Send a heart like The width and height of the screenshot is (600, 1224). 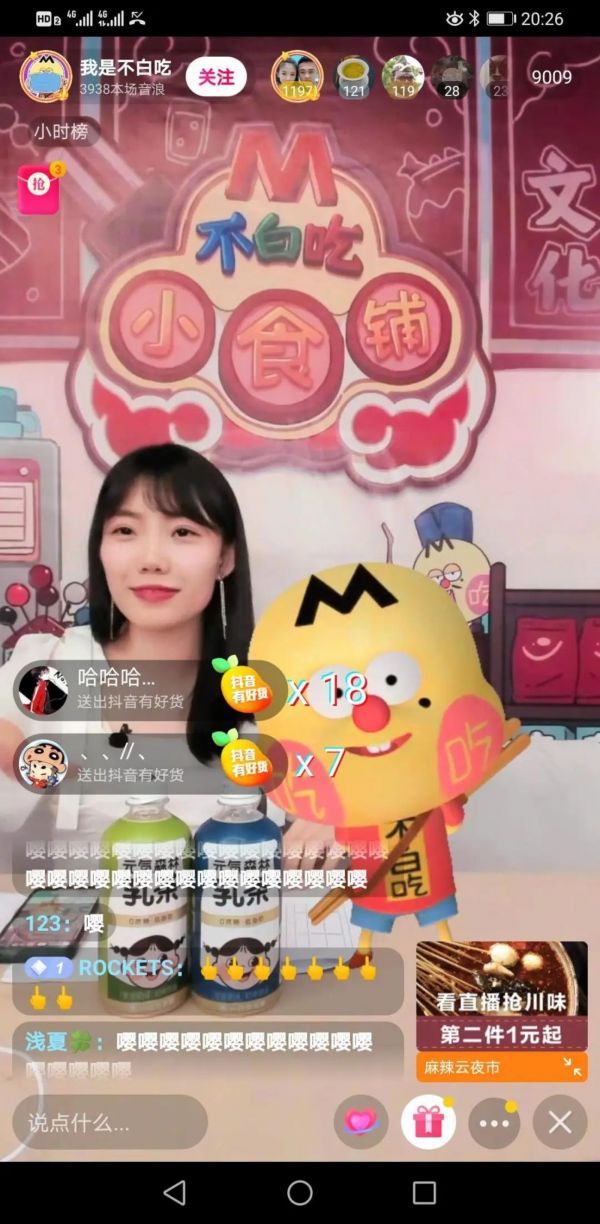[x=360, y=1122]
